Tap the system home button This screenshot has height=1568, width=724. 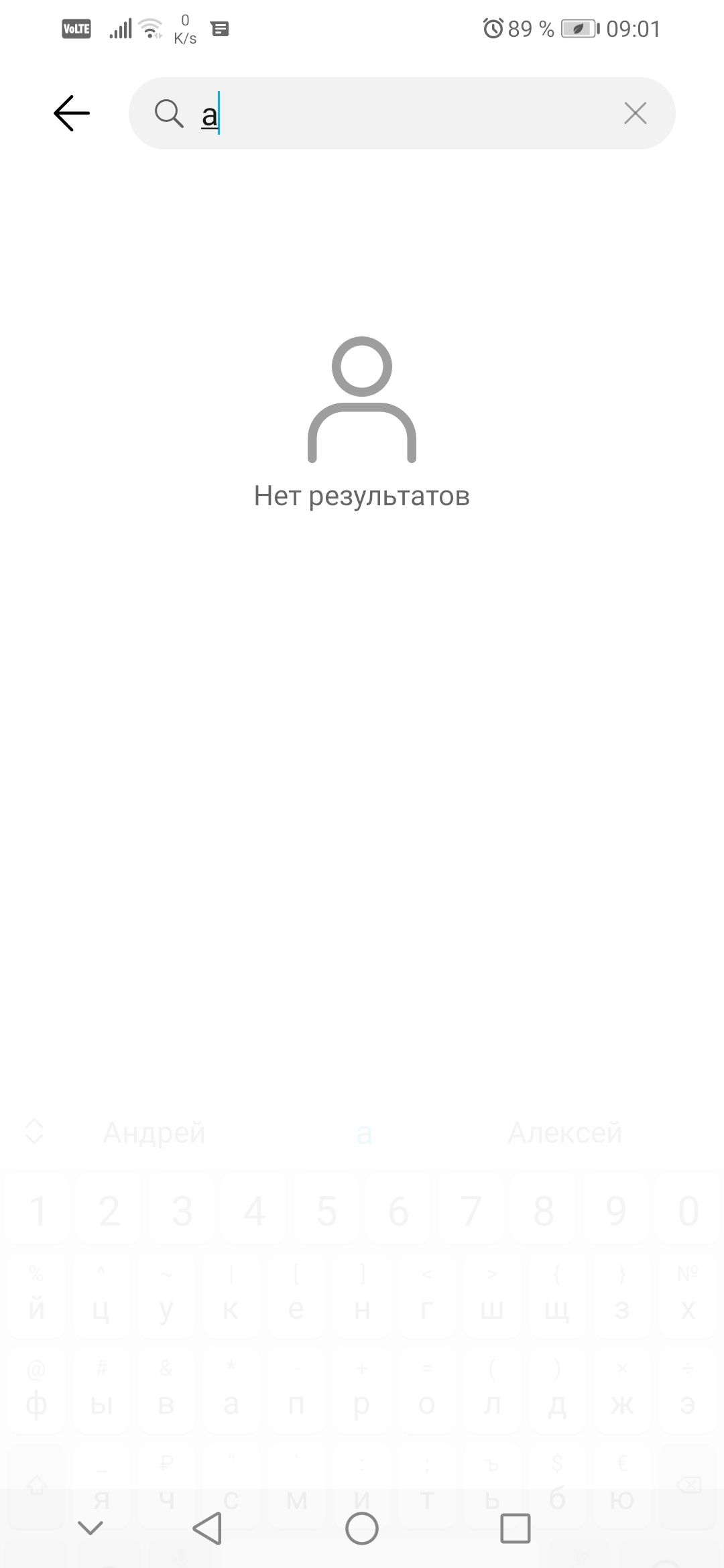(x=362, y=1528)
